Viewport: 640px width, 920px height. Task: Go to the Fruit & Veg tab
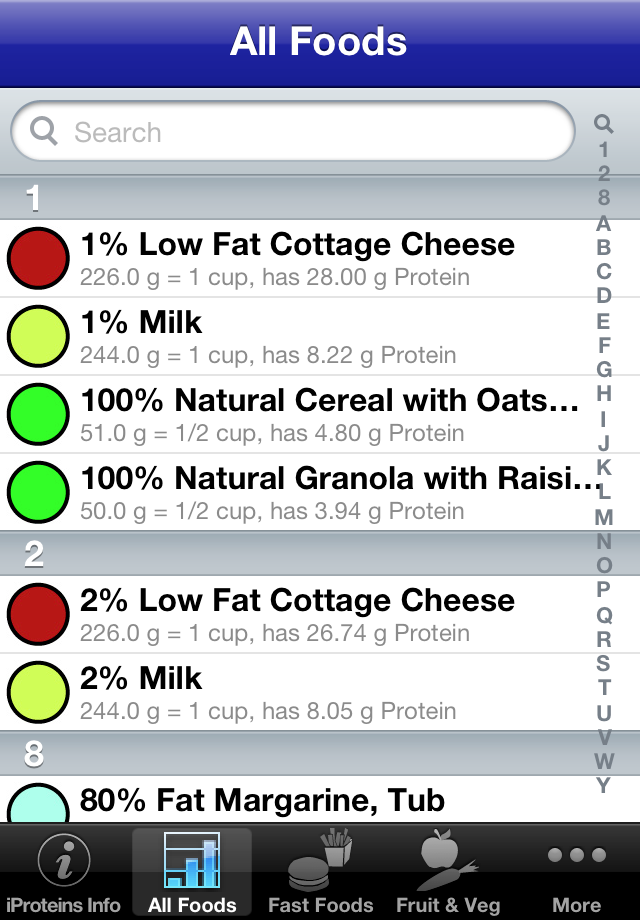pos(448,872)
